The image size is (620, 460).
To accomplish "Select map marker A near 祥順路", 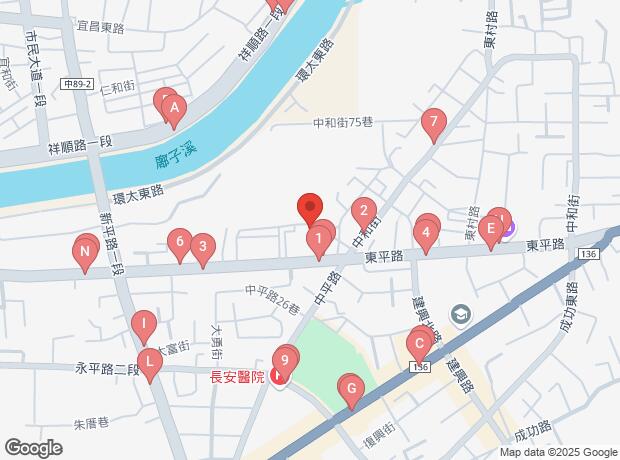I will coord(173,108).
